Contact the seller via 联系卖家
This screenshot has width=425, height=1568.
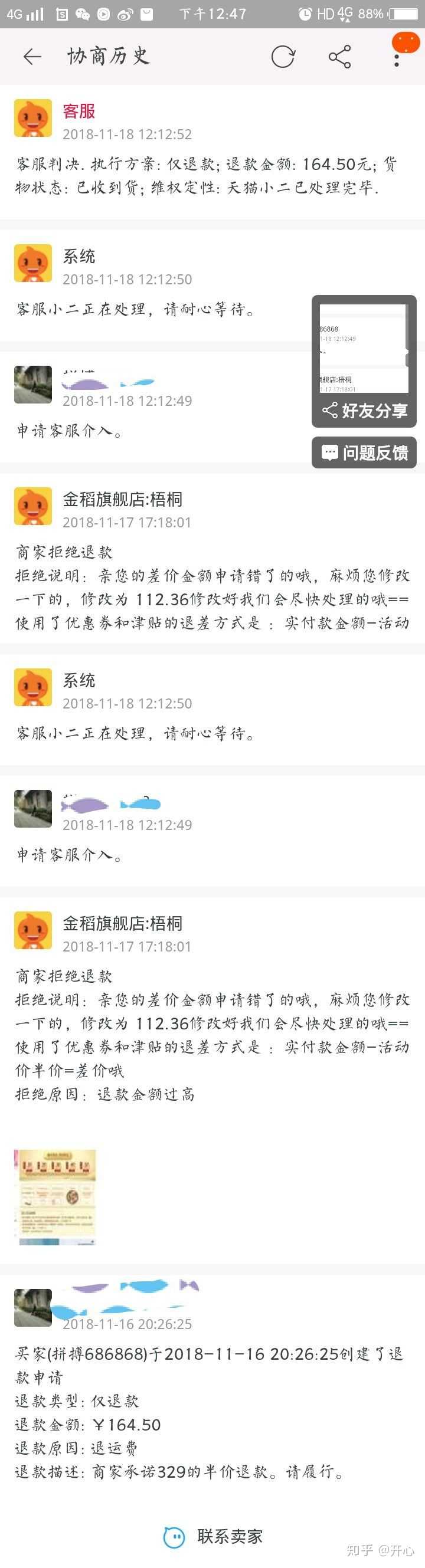(x=213, y=1536)
